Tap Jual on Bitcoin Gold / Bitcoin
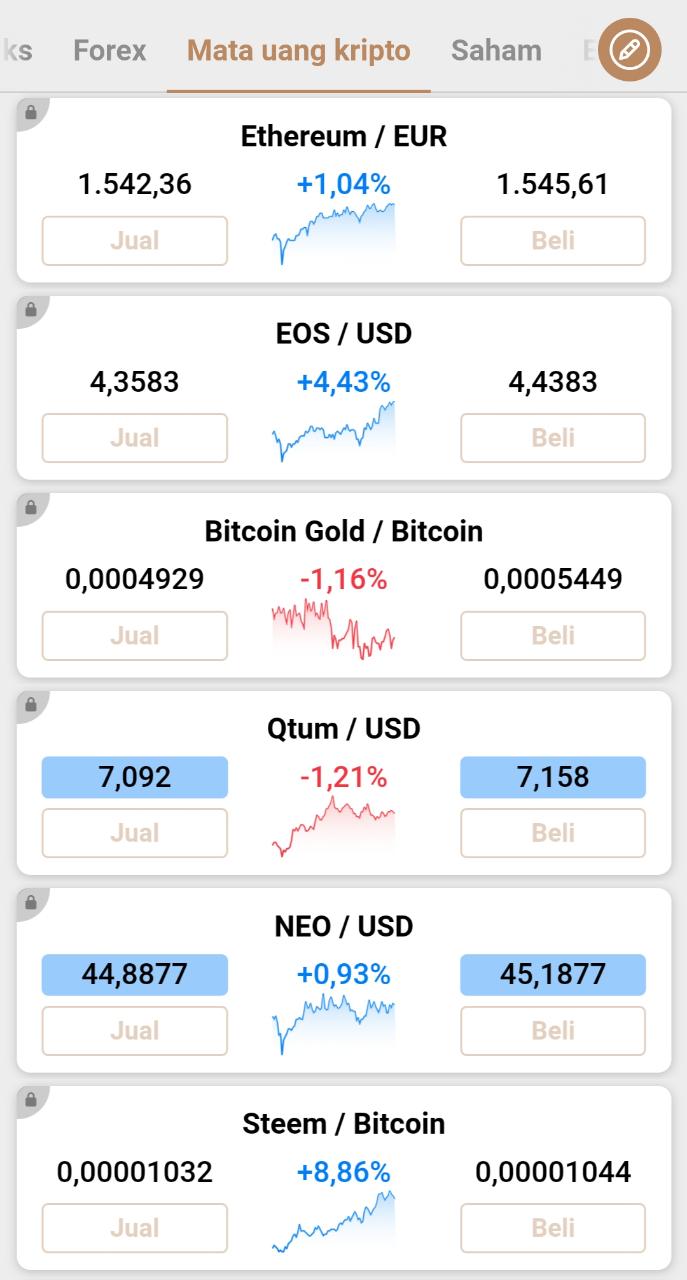 coord(135,636)
